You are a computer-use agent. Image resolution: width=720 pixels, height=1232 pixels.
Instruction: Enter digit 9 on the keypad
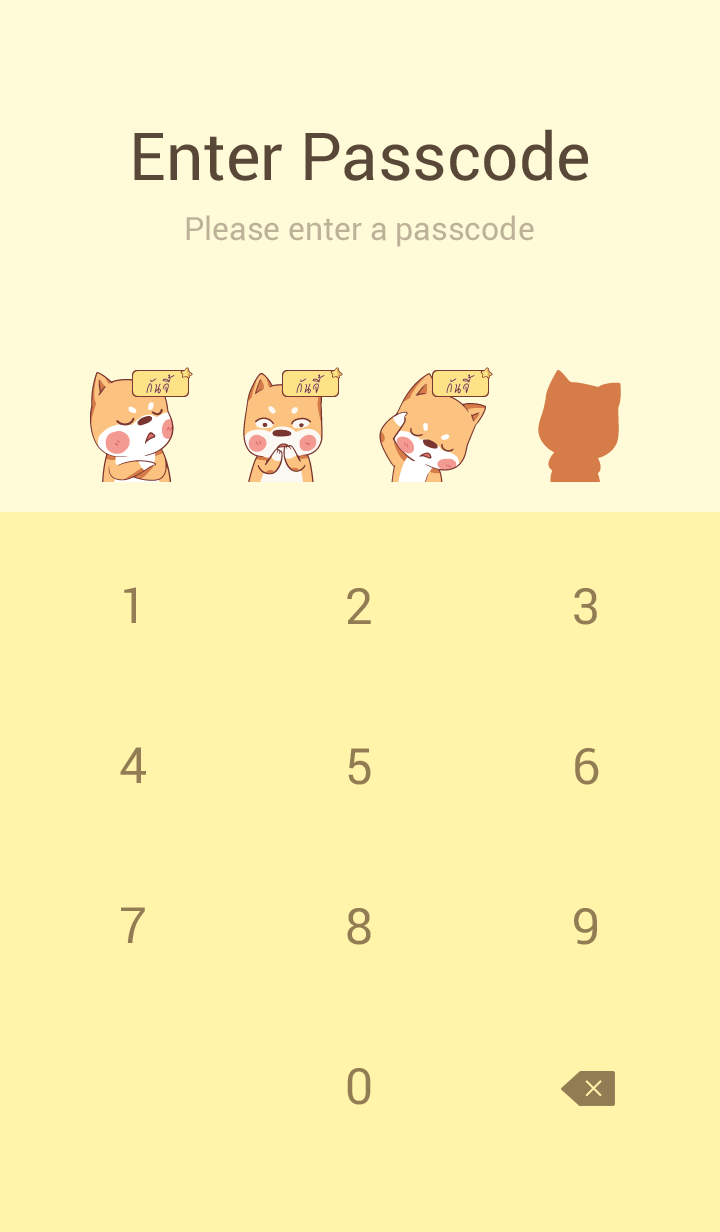586,927
